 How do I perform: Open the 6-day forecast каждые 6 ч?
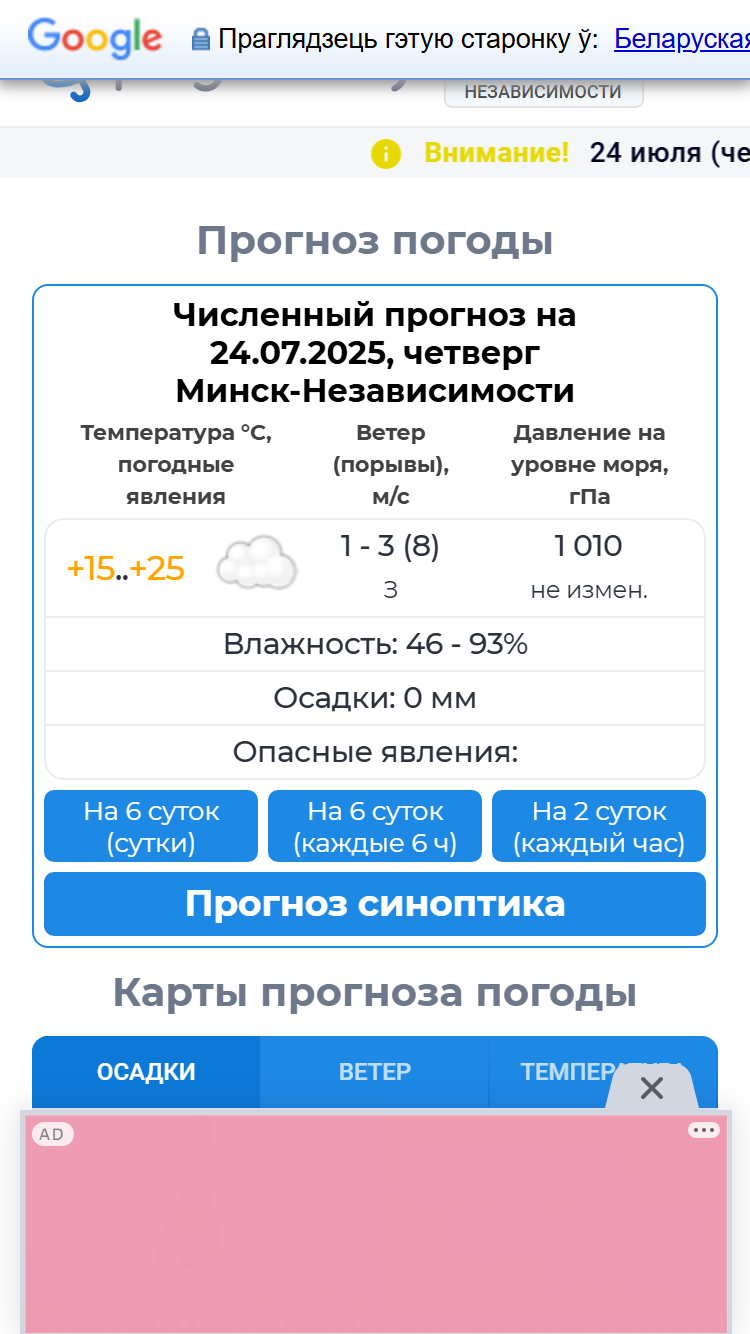click(375, 826)
